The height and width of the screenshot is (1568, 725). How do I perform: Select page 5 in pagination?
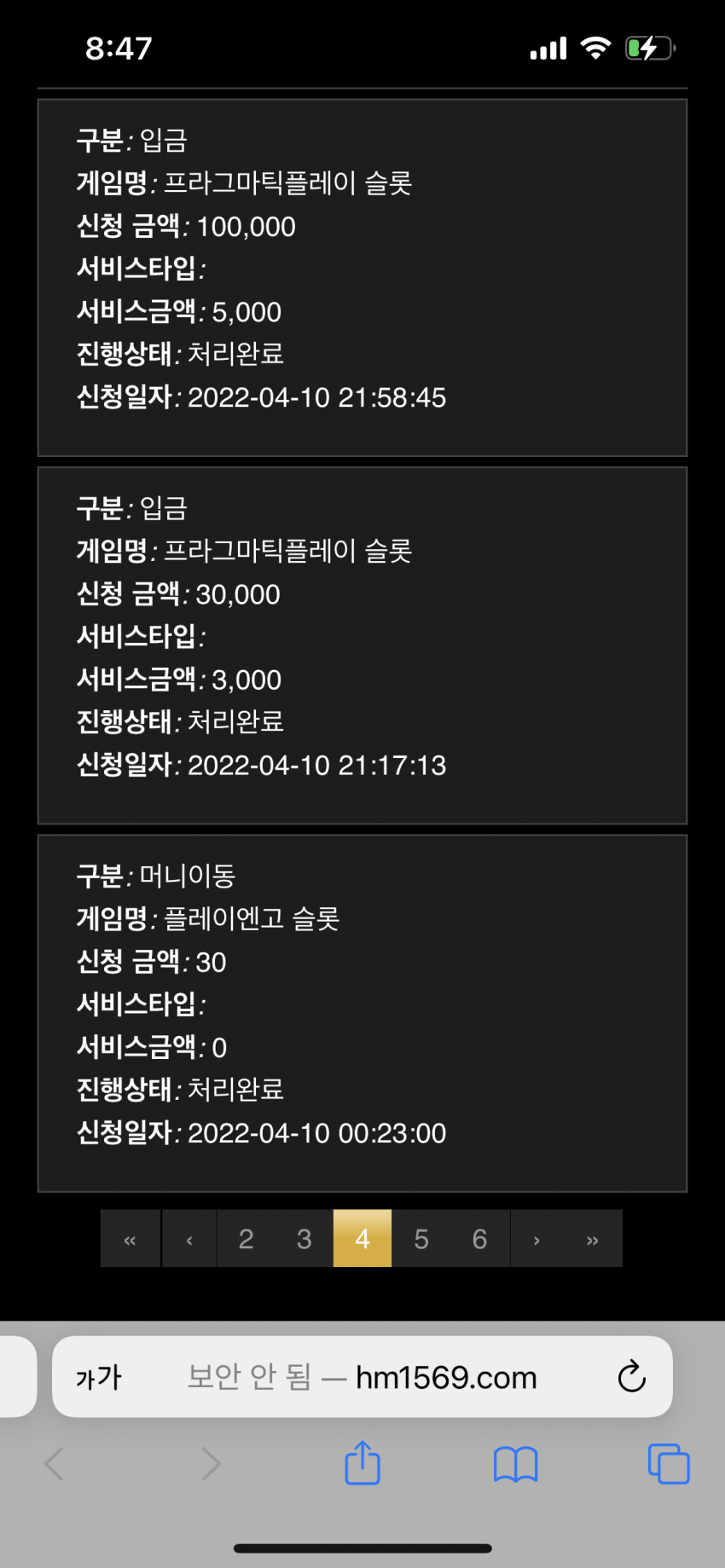421,1239
